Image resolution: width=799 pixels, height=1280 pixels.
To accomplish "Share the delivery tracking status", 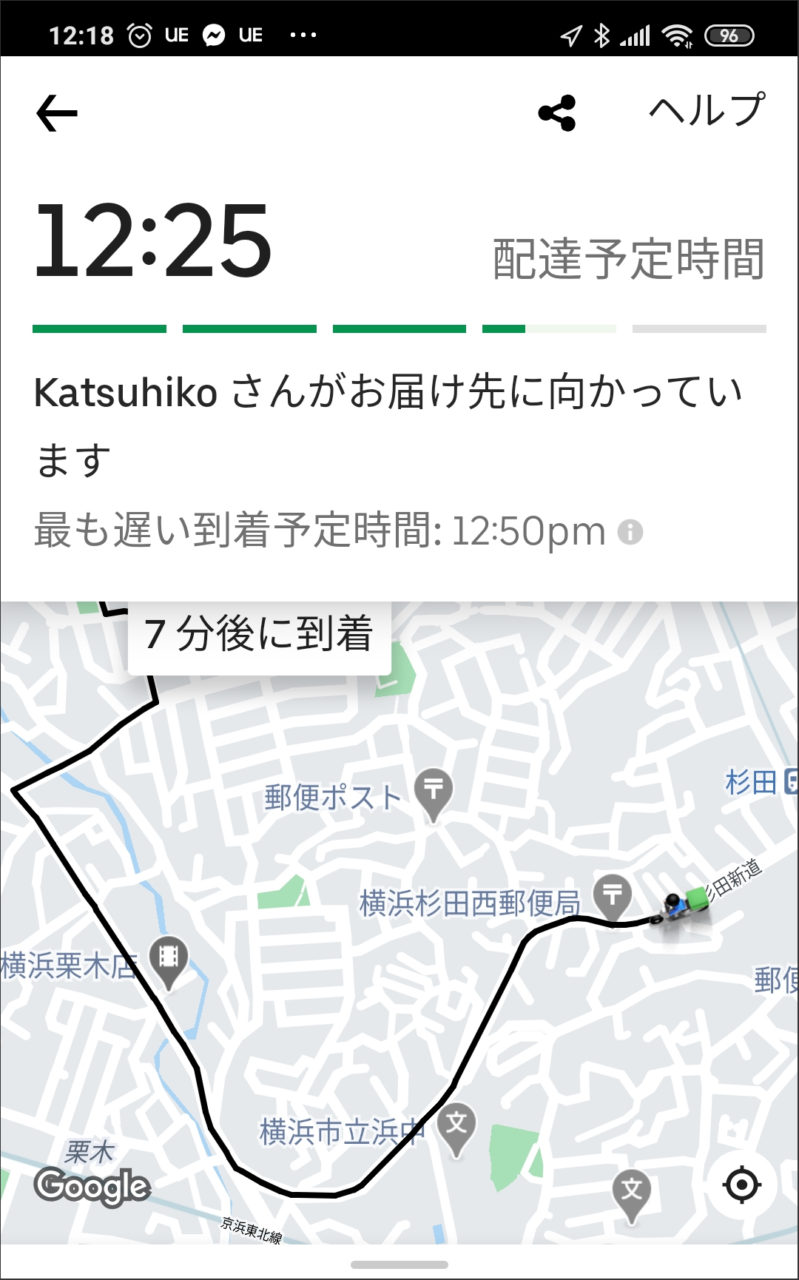I will pyautogui.click(x=557, y=114).
